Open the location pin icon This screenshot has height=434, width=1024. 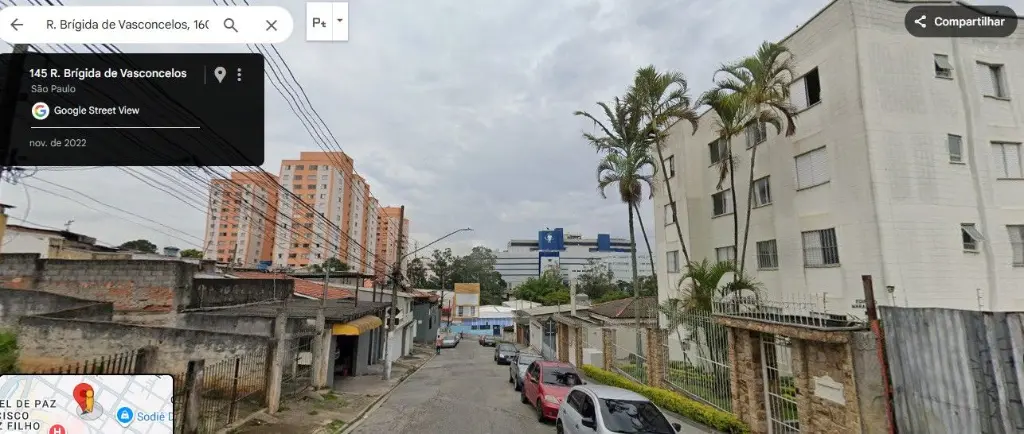tap(220, 74)
